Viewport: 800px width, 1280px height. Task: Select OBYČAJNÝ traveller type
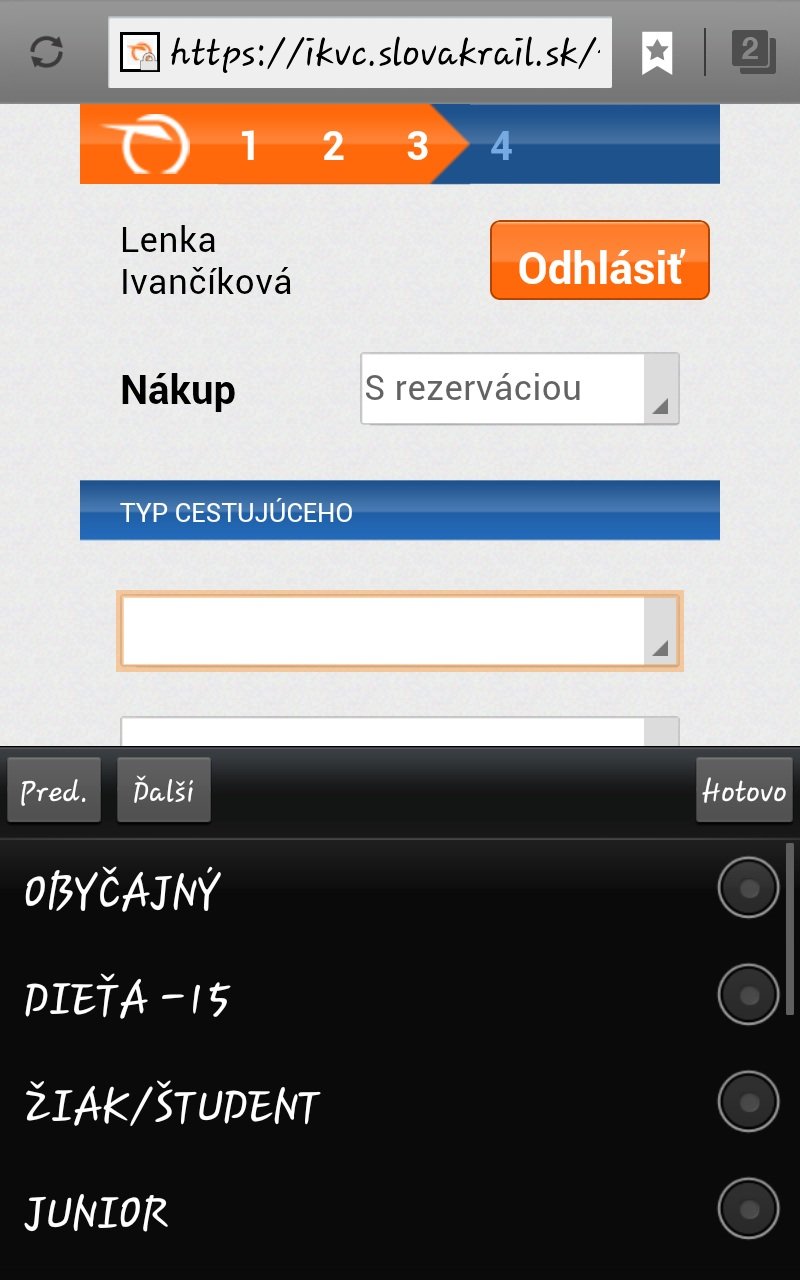tap(400, 889)
